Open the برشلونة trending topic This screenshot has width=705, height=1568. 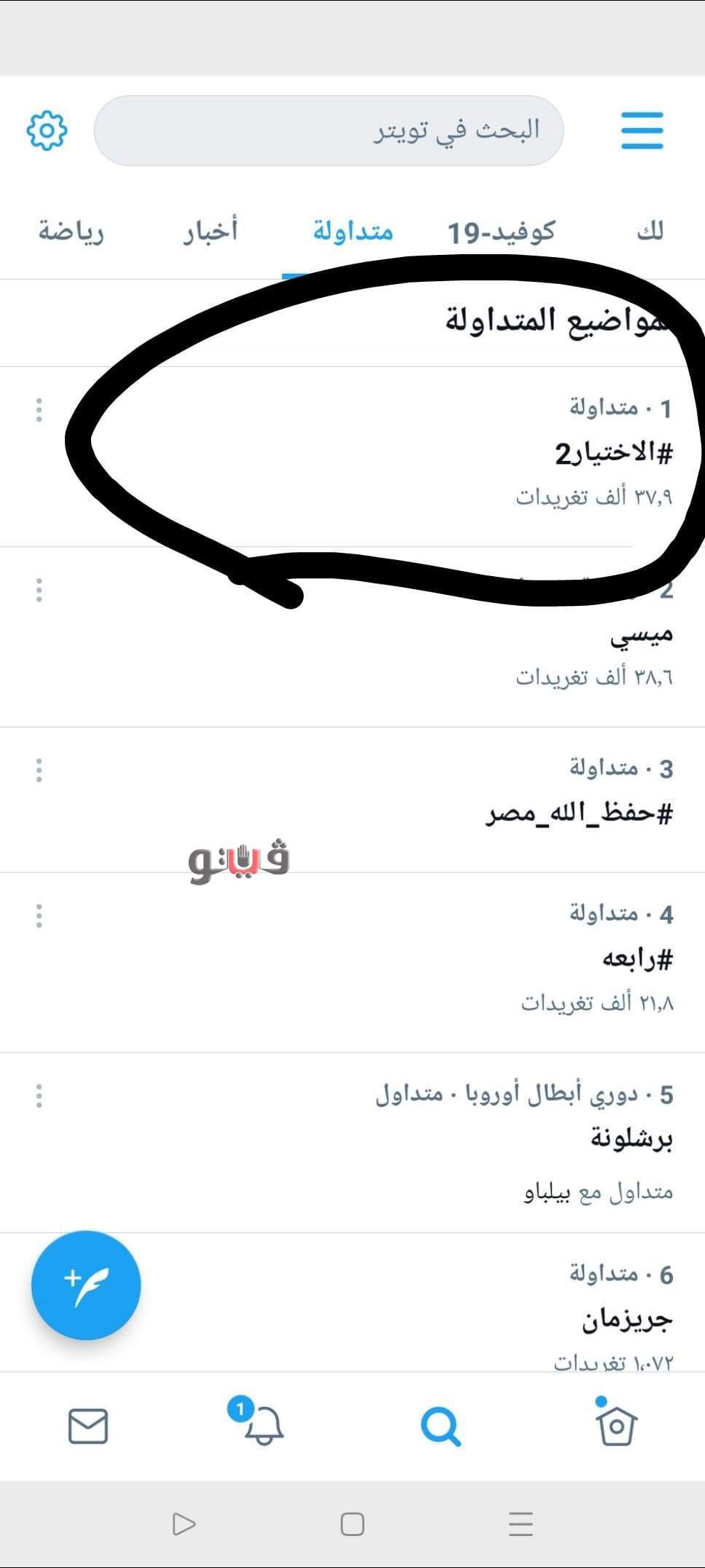pos(631,1138)
